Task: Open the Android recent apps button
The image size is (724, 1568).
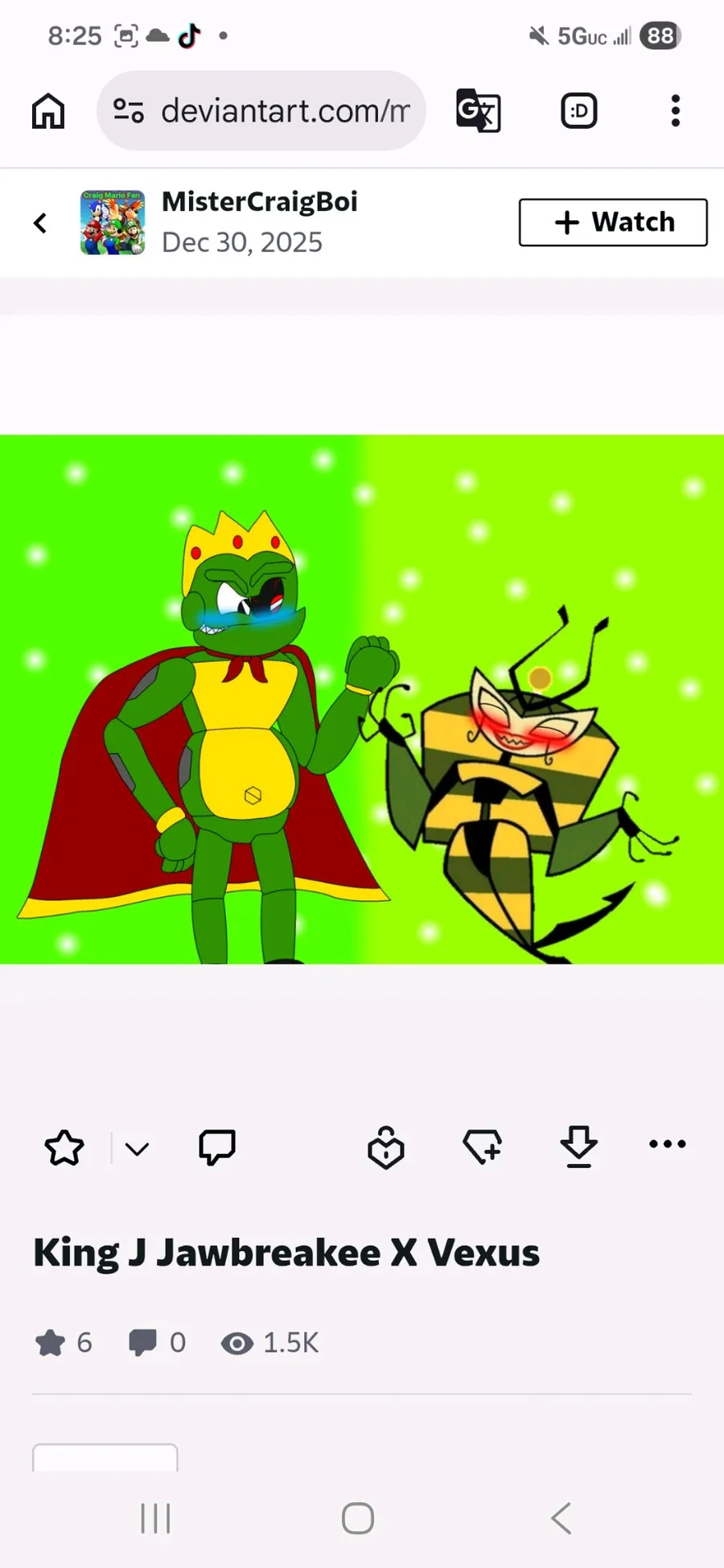Action: point(155,1519)
